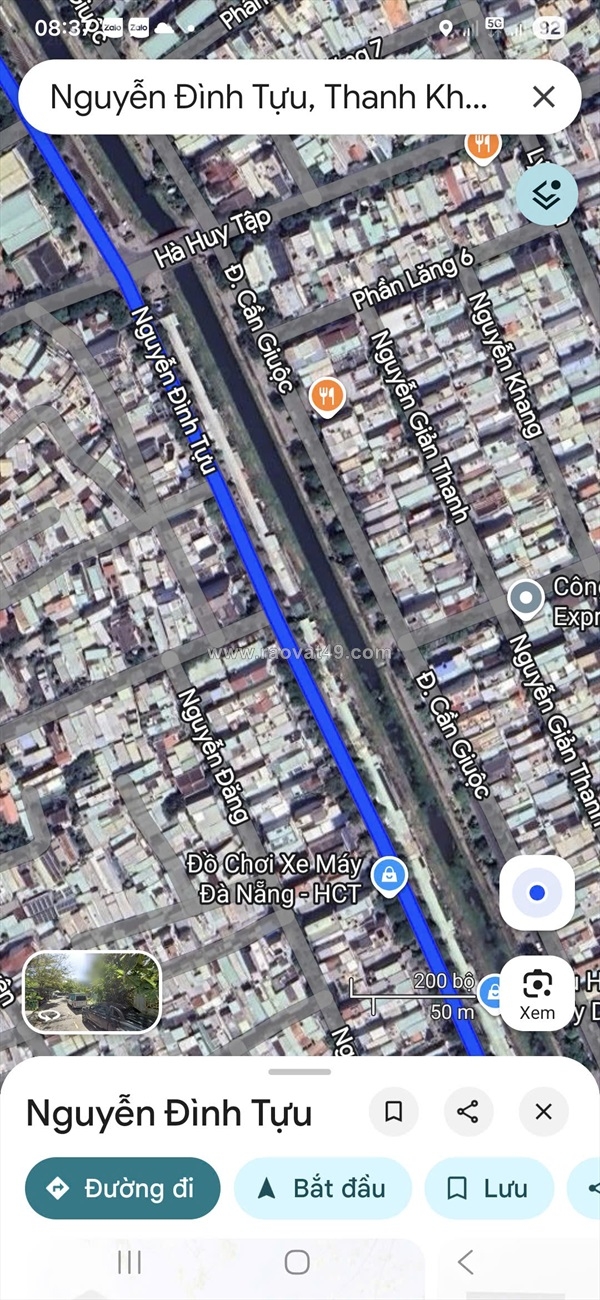Viewport: 600px width, 1300px height.
Task: Open the Xem camera lens button
Action: click(537, 992)
